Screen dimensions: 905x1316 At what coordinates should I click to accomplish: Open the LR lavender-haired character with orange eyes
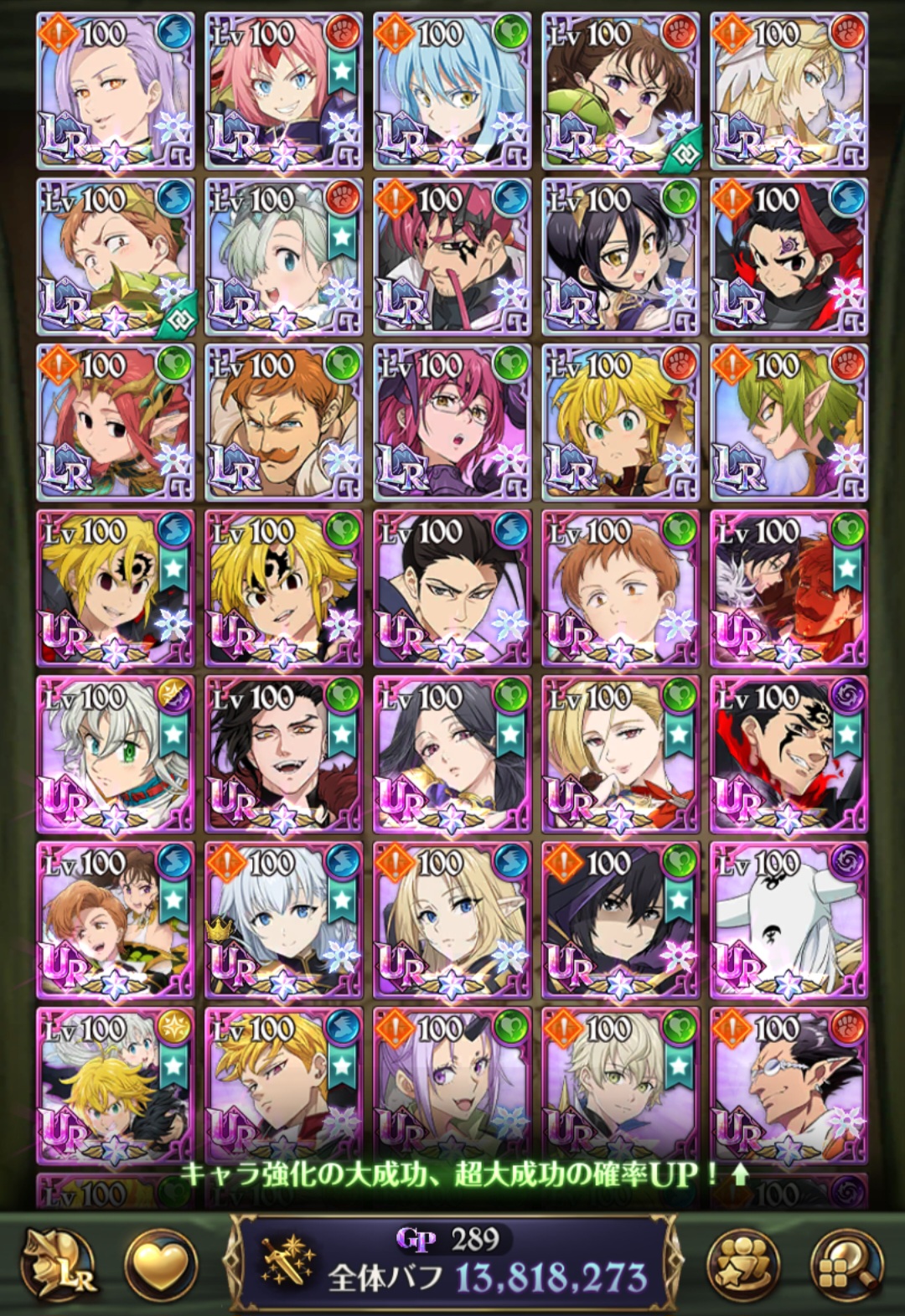[x=115, y=90]
